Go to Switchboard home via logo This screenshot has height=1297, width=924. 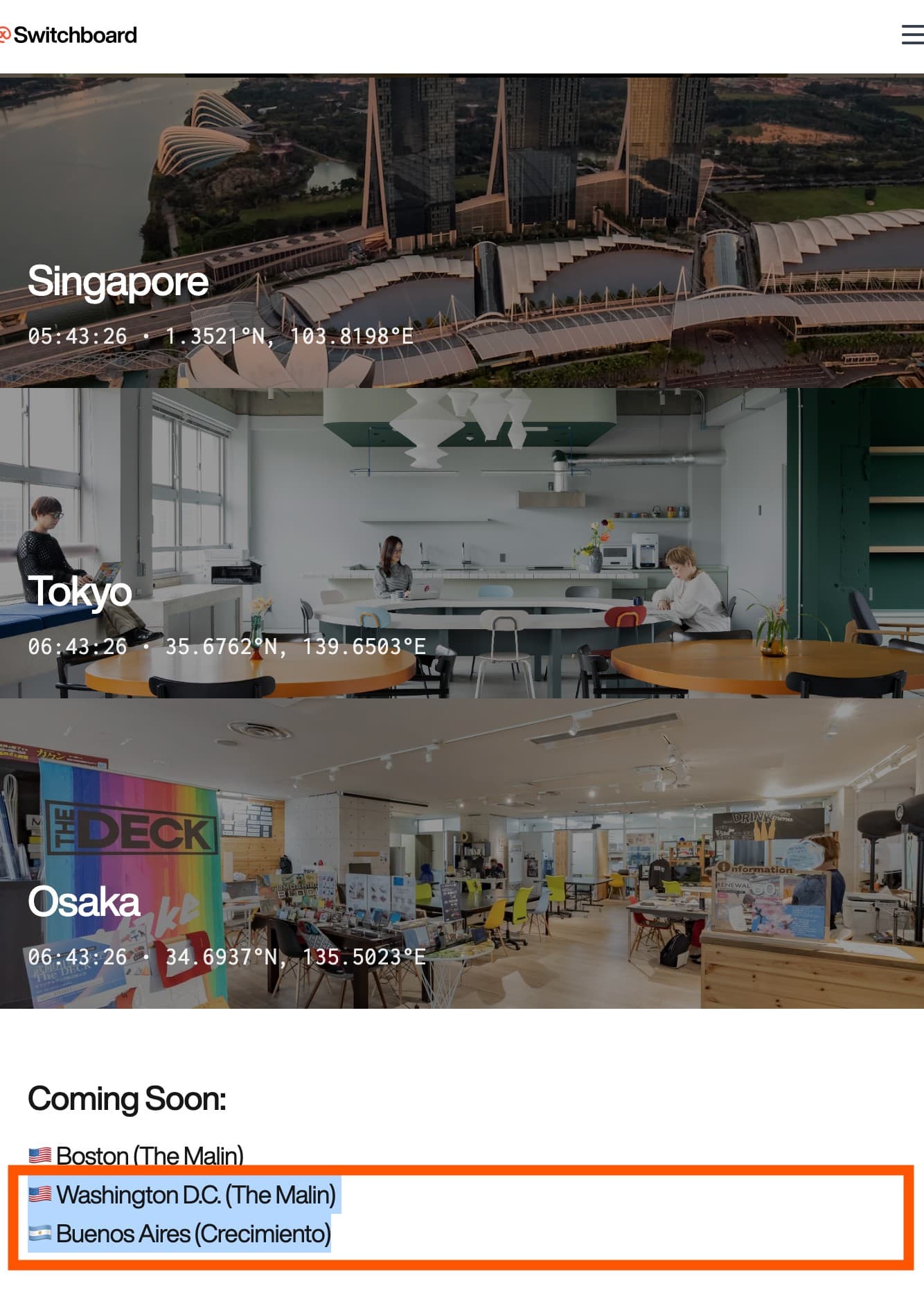tap(69, 35)
